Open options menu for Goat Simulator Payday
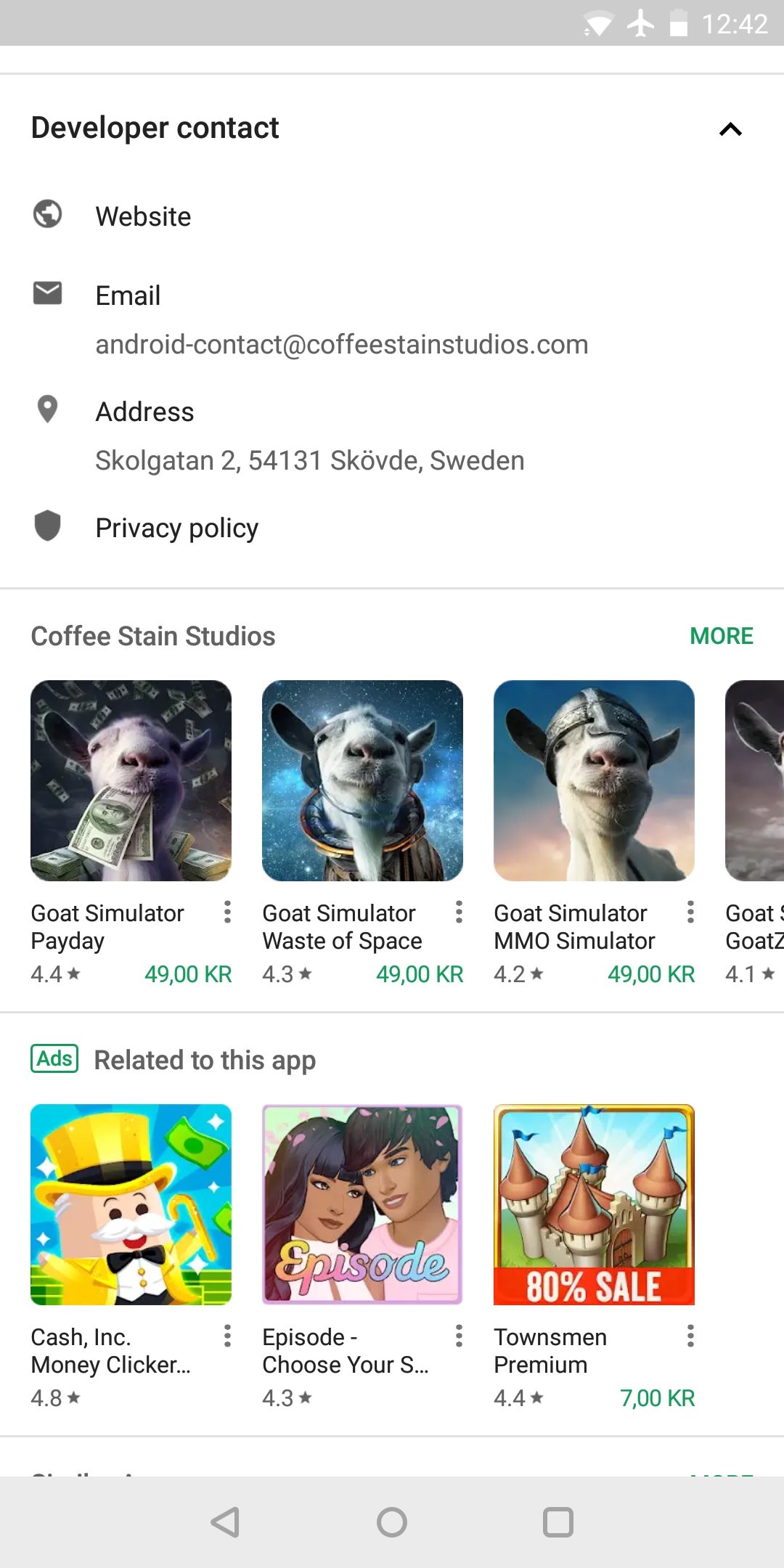This screenshot has width=784, height=1568. tap(227, 912)
